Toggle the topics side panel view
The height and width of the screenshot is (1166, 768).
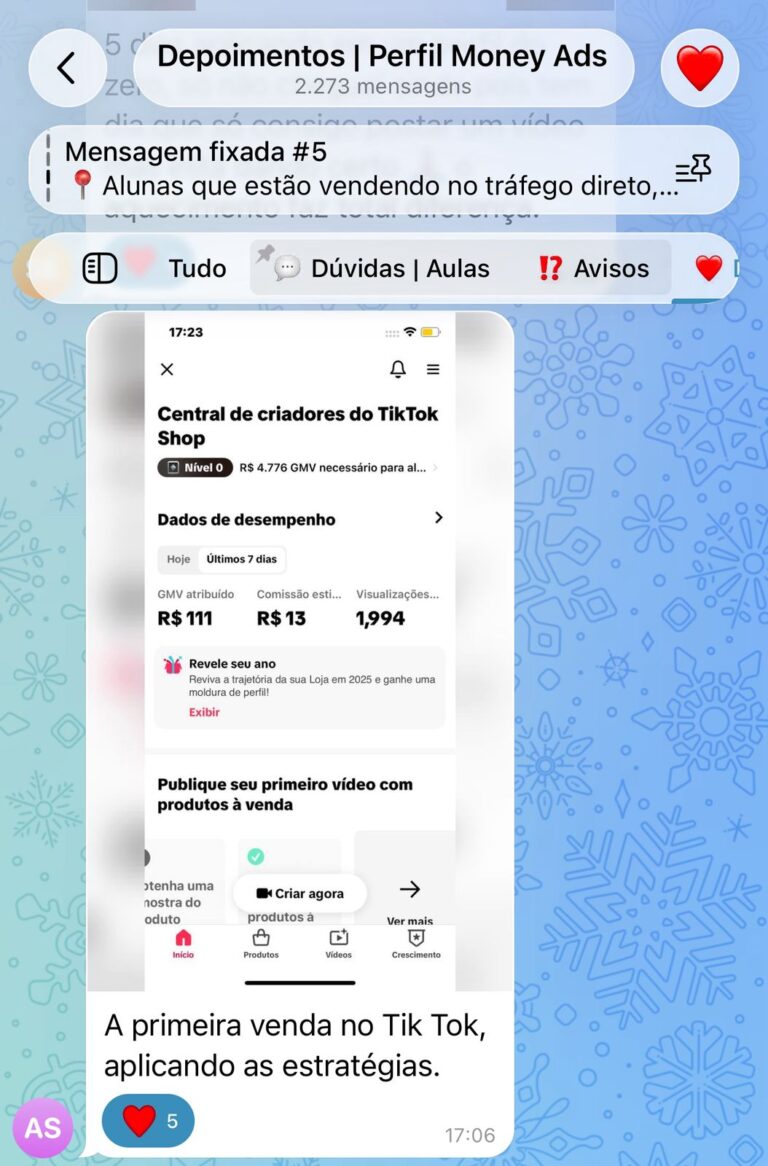click(100, 268)
